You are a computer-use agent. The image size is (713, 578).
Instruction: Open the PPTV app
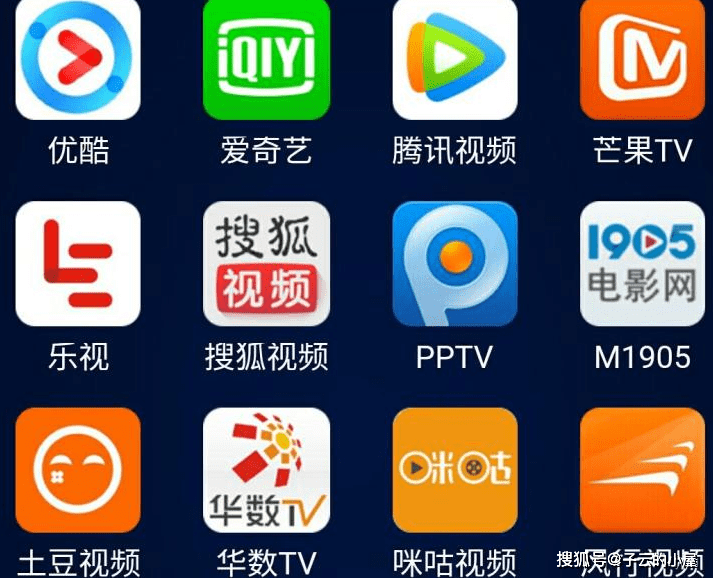click(455, 263)
